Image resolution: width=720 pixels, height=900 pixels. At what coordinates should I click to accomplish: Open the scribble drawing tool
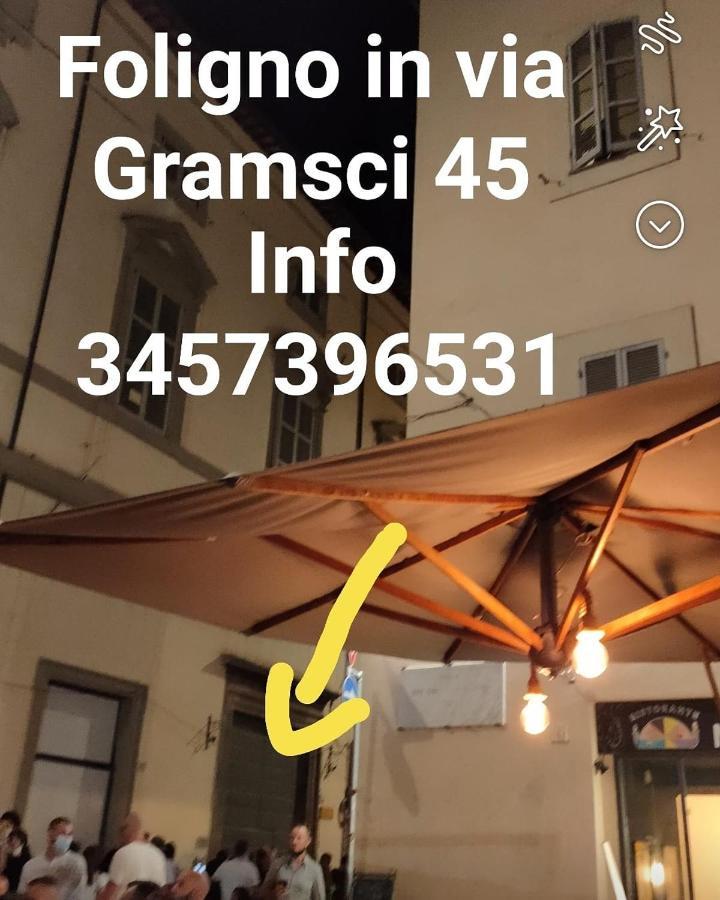pyautogui.click(x=660, y=34)
